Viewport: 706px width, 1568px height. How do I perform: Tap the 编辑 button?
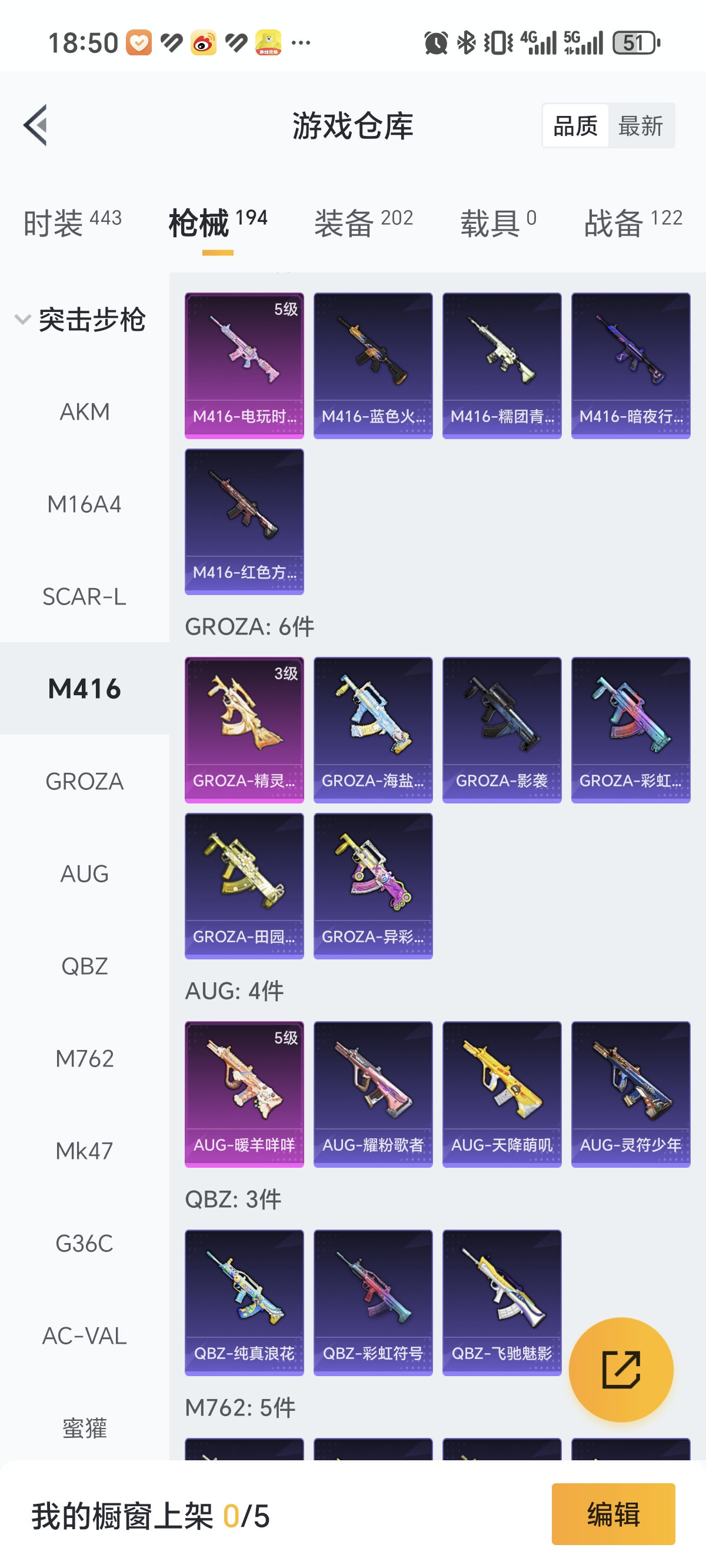[613, 1514]
